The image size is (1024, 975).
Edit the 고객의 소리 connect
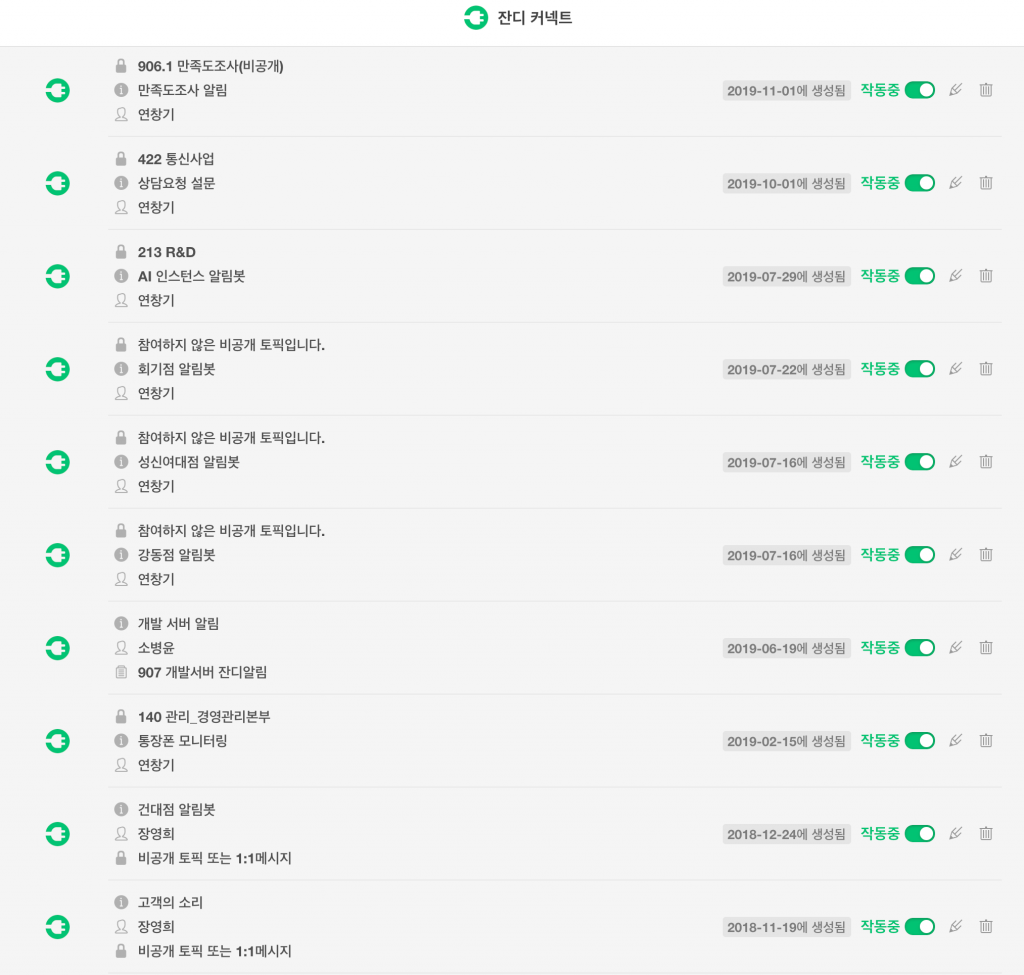pyautogui.click(x=955, y=927)
